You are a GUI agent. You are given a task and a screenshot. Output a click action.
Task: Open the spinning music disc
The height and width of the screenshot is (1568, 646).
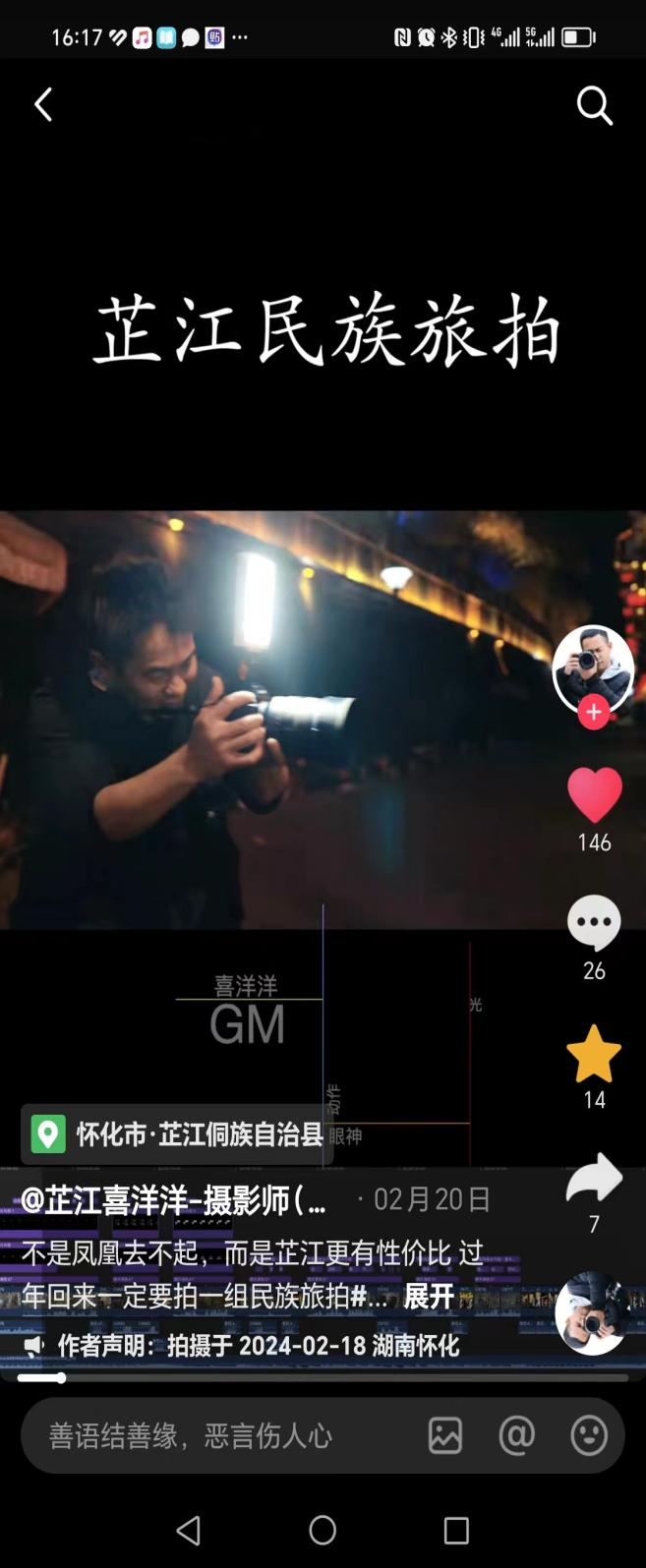click(x=591, y=1313)
